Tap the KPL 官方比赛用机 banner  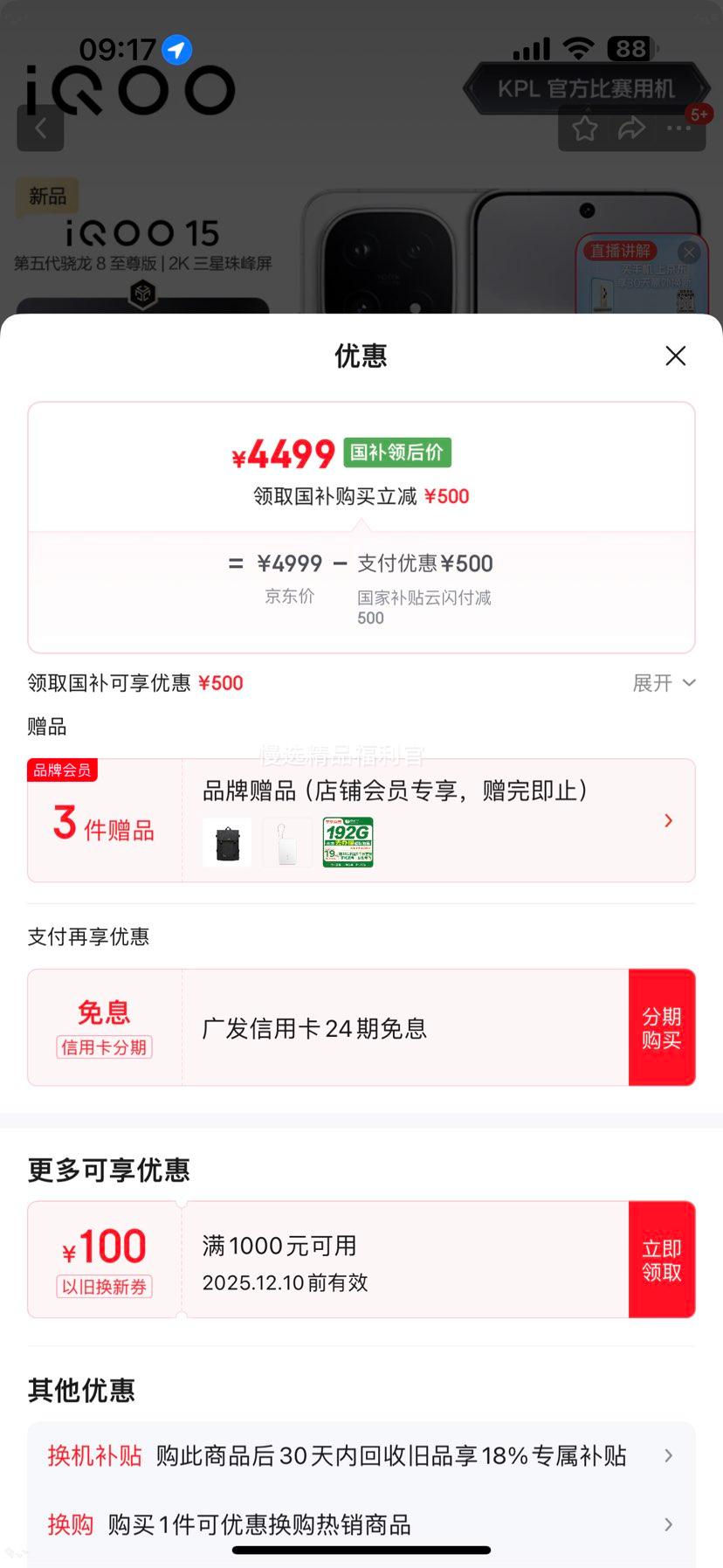coord(587,88)
